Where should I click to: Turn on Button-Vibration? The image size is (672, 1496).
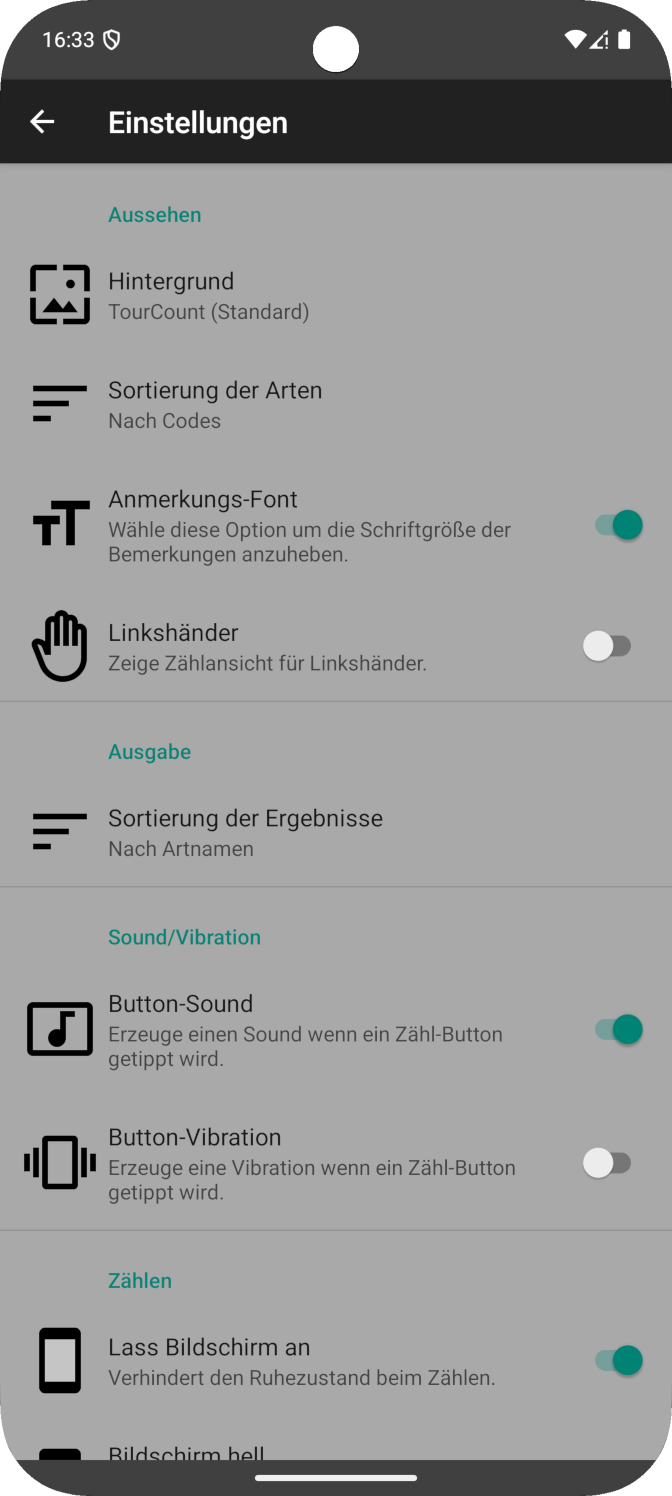(607, 1163)
